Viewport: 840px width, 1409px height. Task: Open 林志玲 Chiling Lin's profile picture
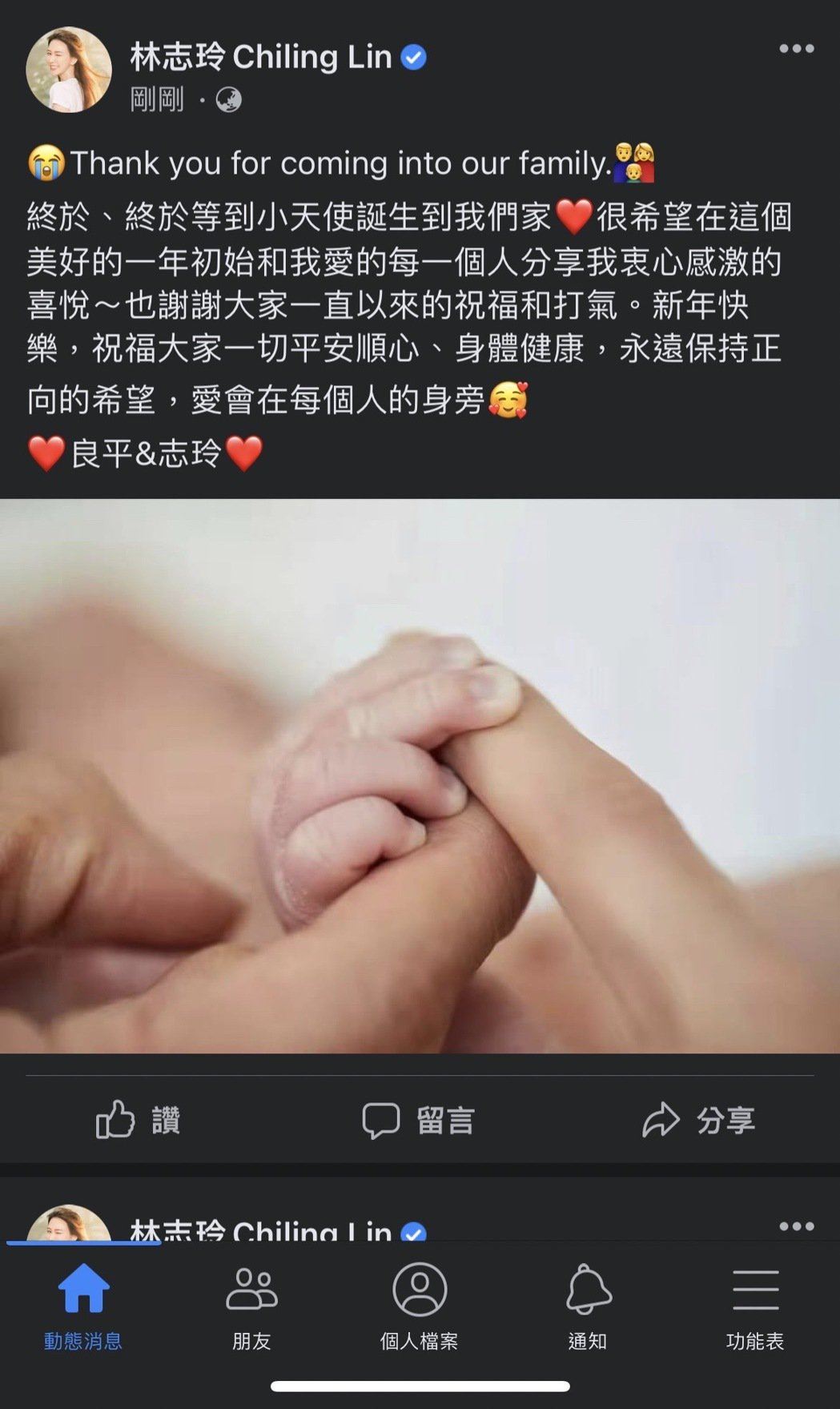[69, 70]
